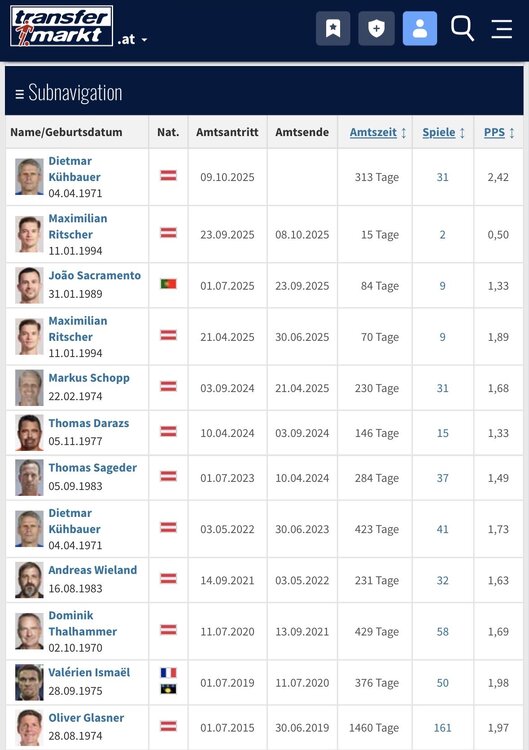Open Thomas Sageder's profile
529x750 pixels.
[92, 468]
